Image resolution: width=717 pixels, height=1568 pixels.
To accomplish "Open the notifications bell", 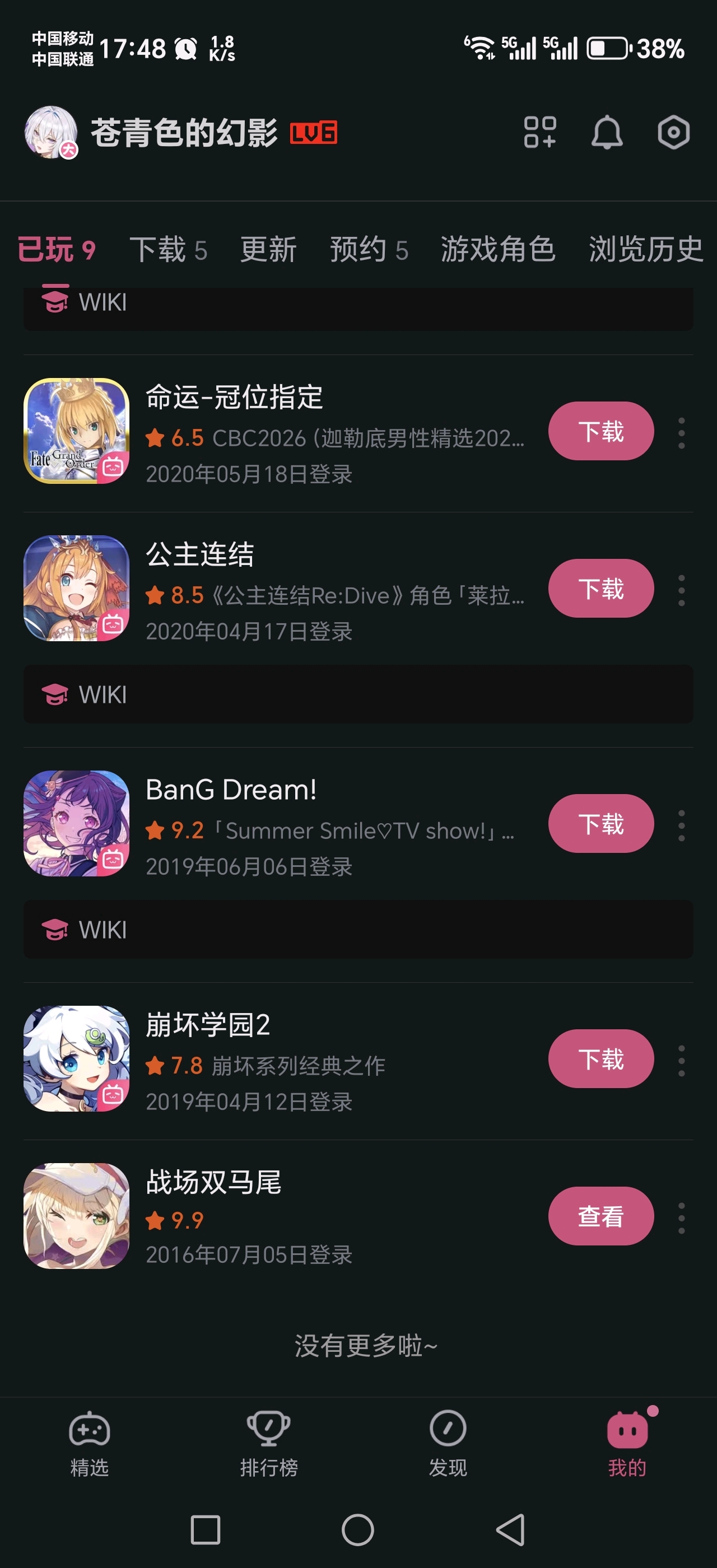I will pyautogui.click(x=607, y=133).
